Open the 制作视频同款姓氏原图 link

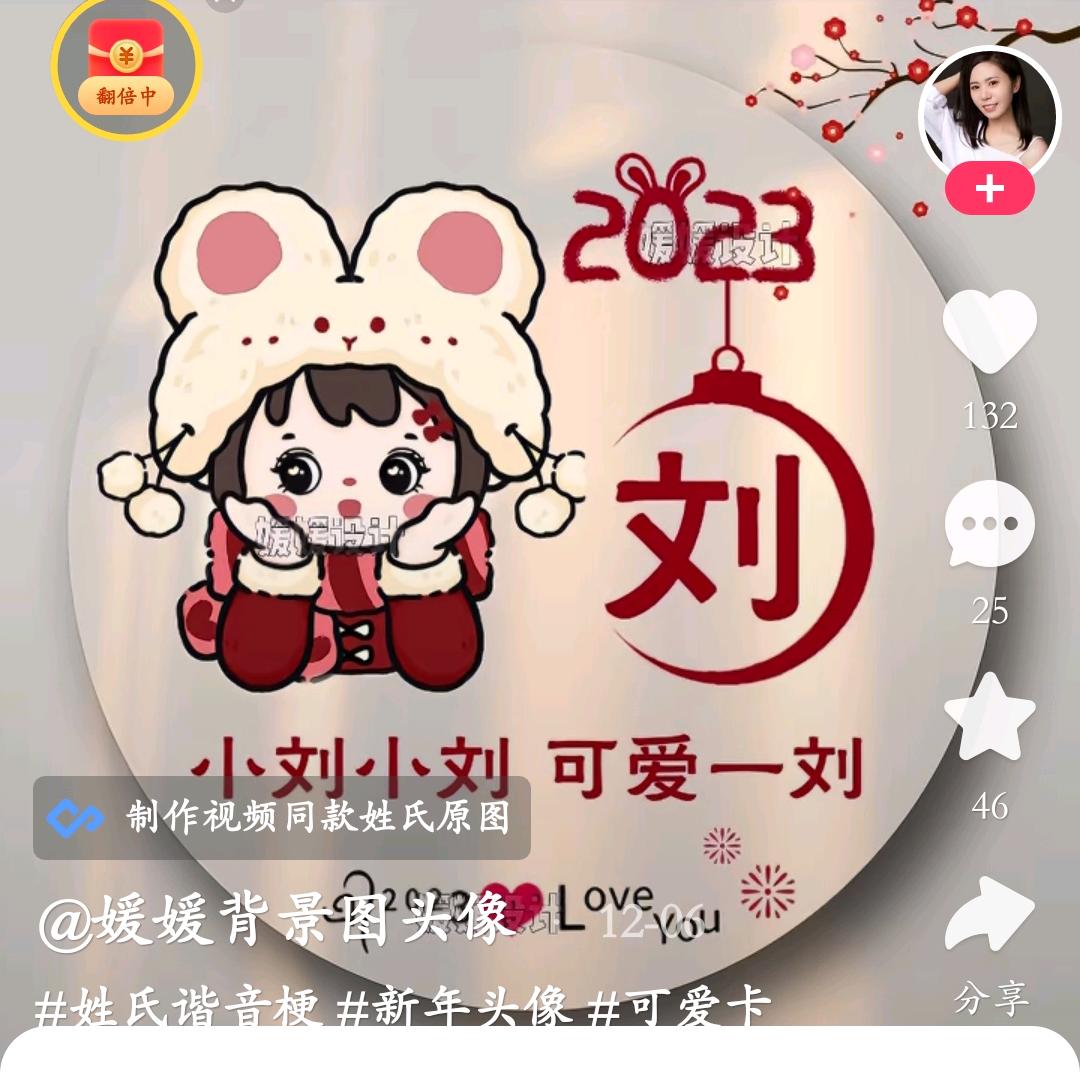[x=282, y=818]
